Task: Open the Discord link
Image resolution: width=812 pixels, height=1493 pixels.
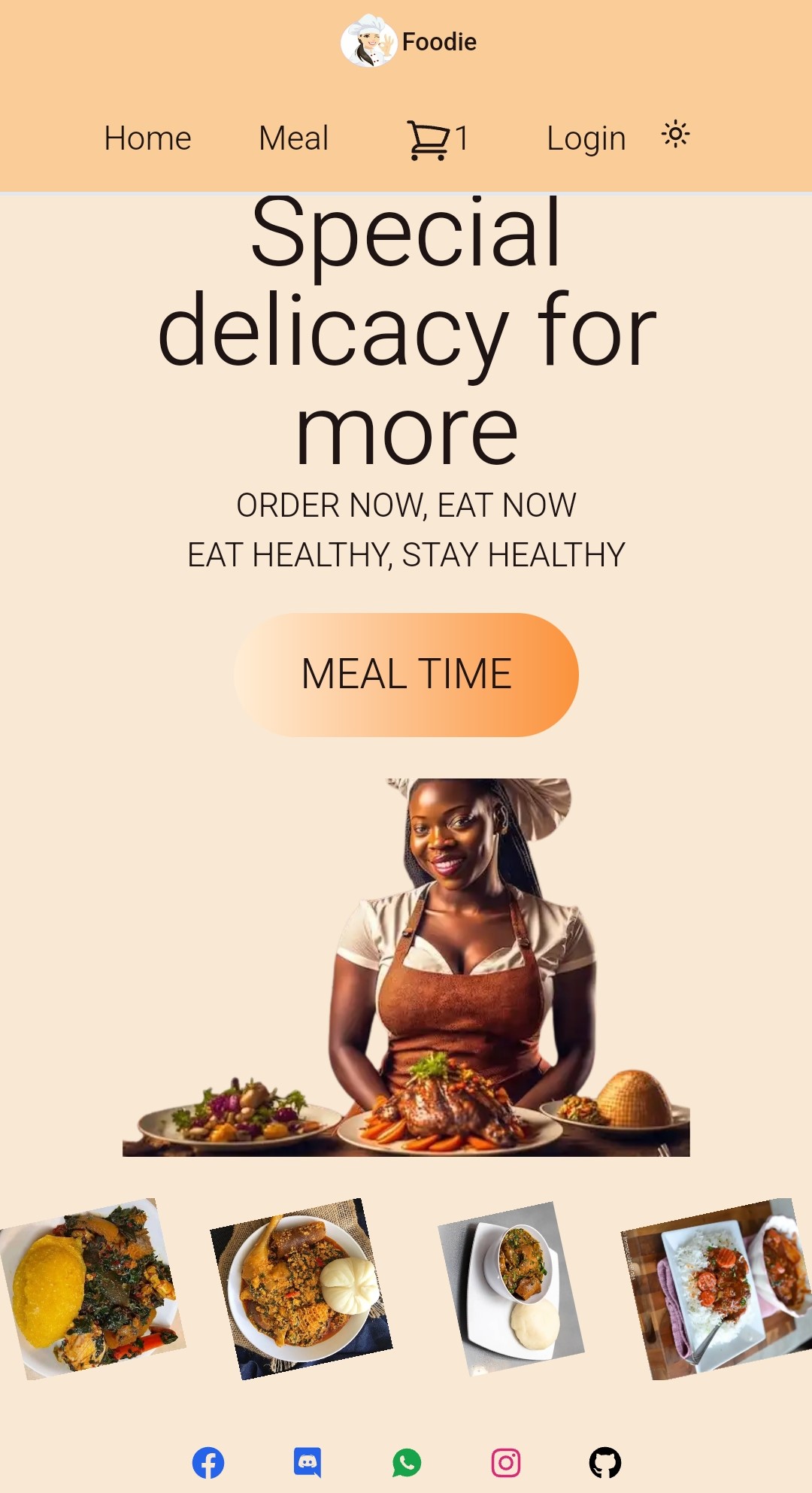Action: [x=308, y=1463]
